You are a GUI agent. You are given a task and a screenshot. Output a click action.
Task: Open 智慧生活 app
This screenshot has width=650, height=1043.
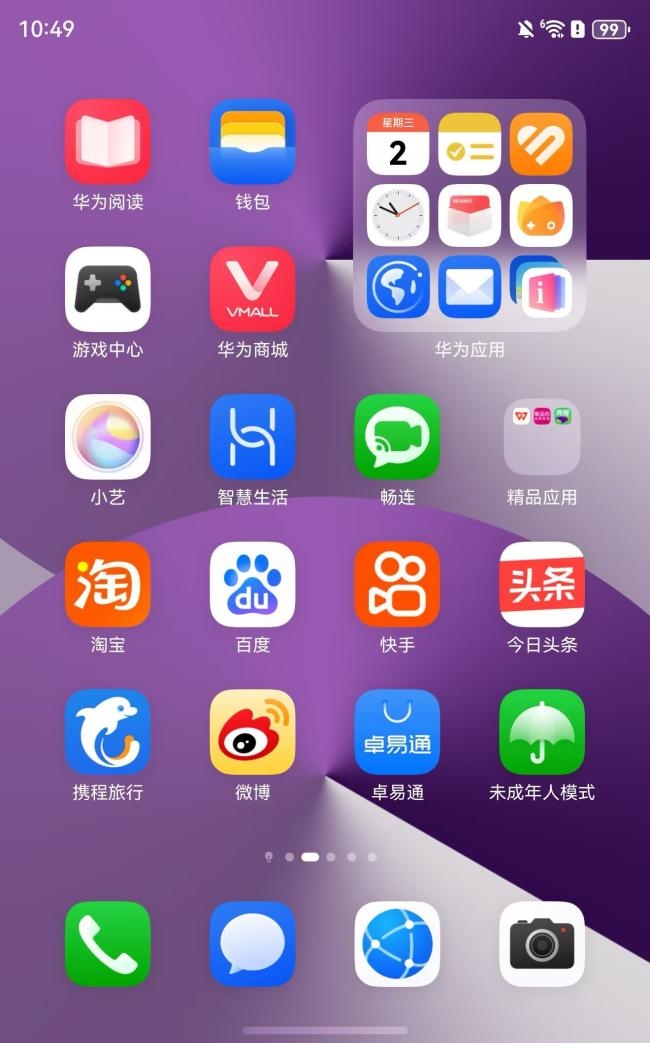coord(252,437)
